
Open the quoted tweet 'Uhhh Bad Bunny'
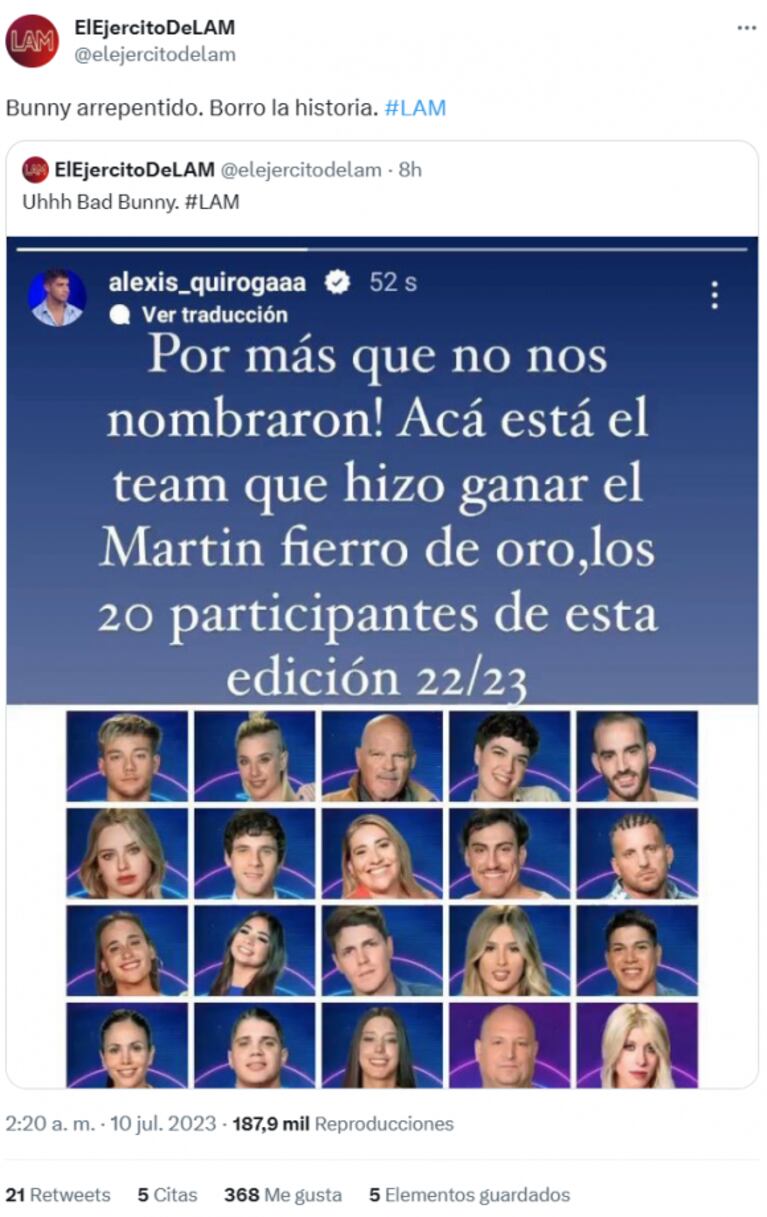coord(131,201)
